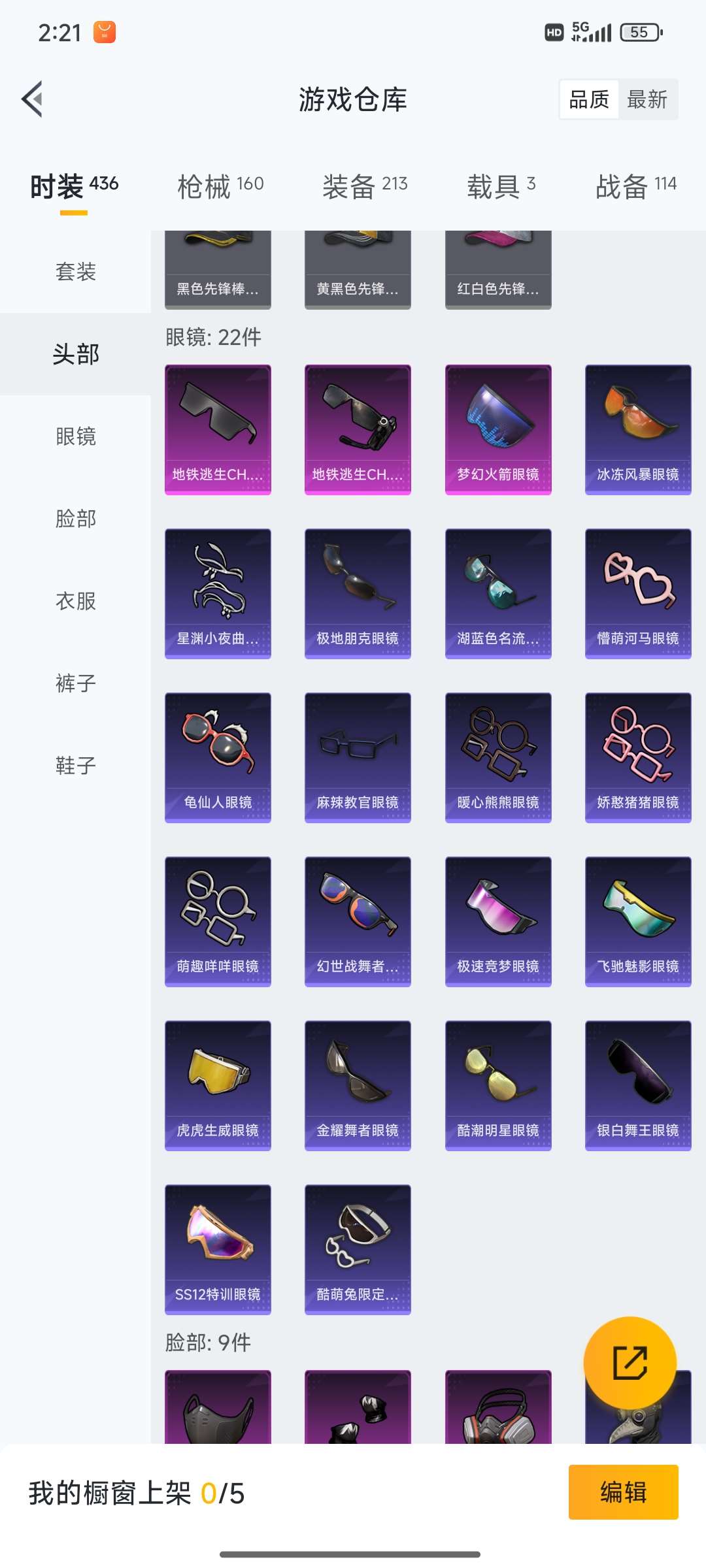Tap the orange share floating button

630,1362
